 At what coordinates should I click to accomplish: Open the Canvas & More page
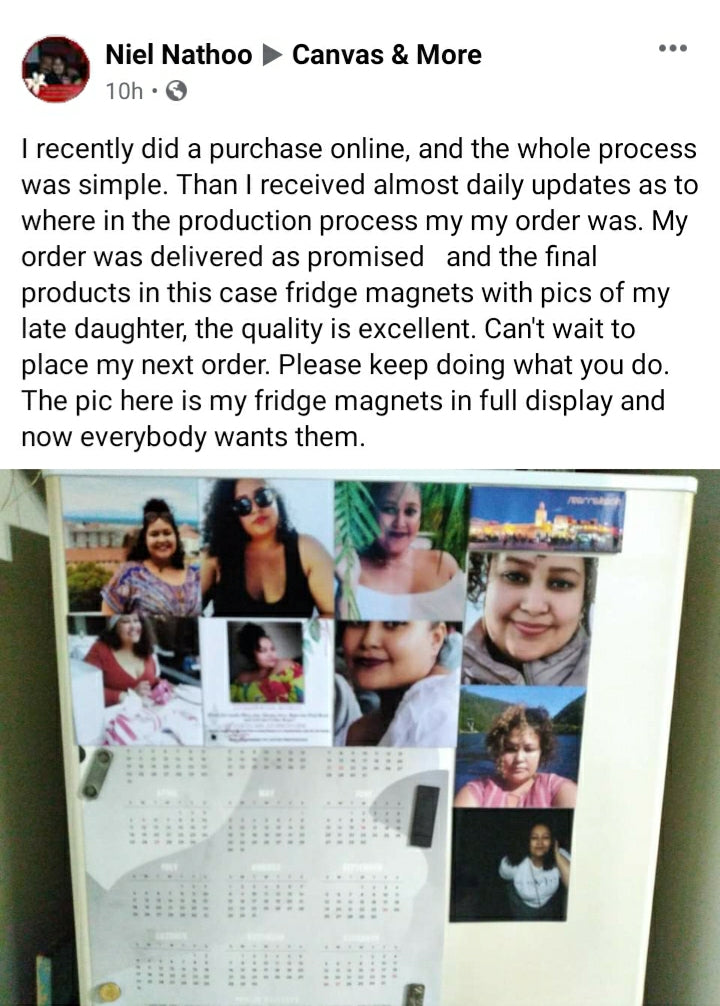(x=386, y=55)
